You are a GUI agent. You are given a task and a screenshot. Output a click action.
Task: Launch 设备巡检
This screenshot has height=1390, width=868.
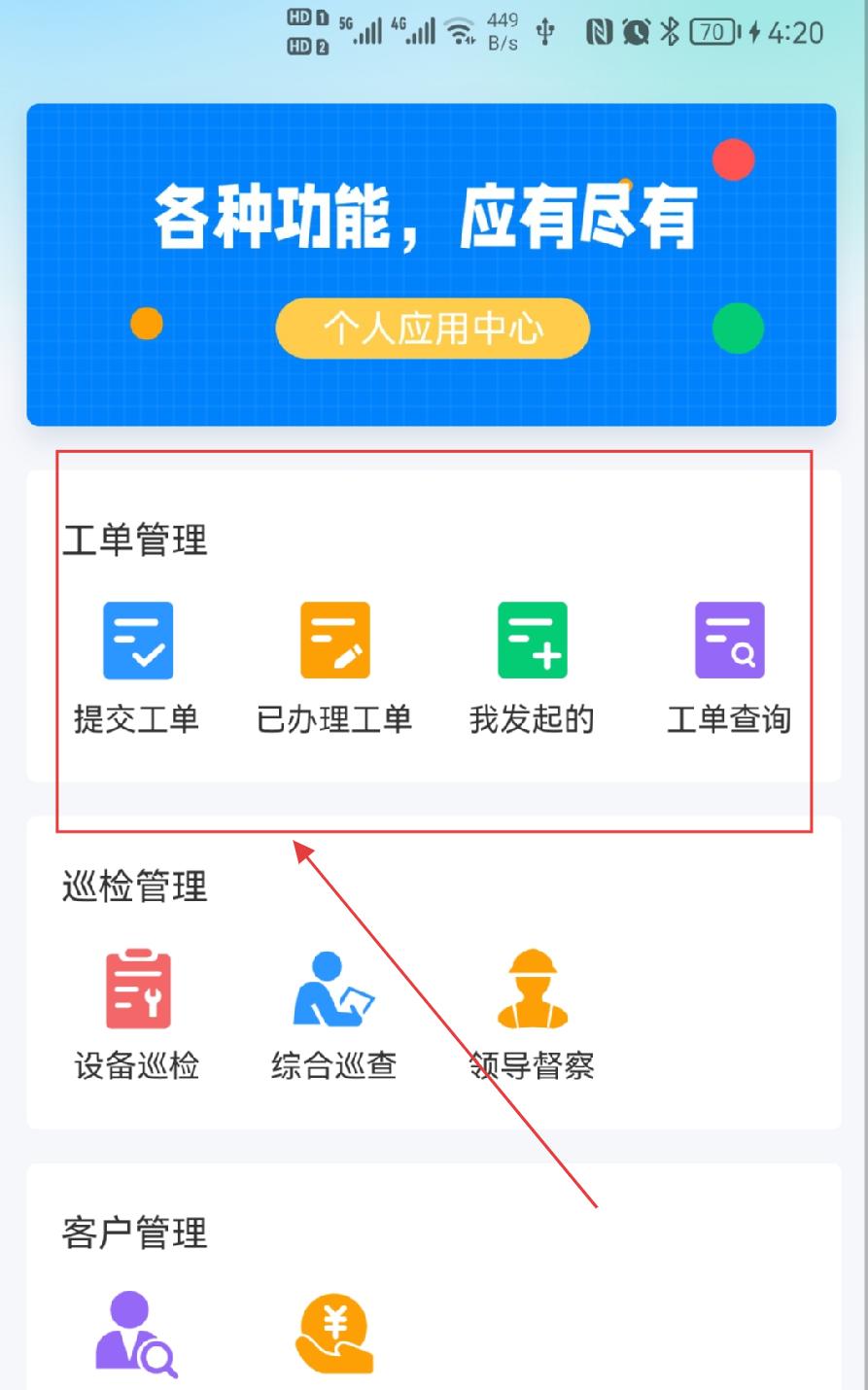coord(137,1016)
